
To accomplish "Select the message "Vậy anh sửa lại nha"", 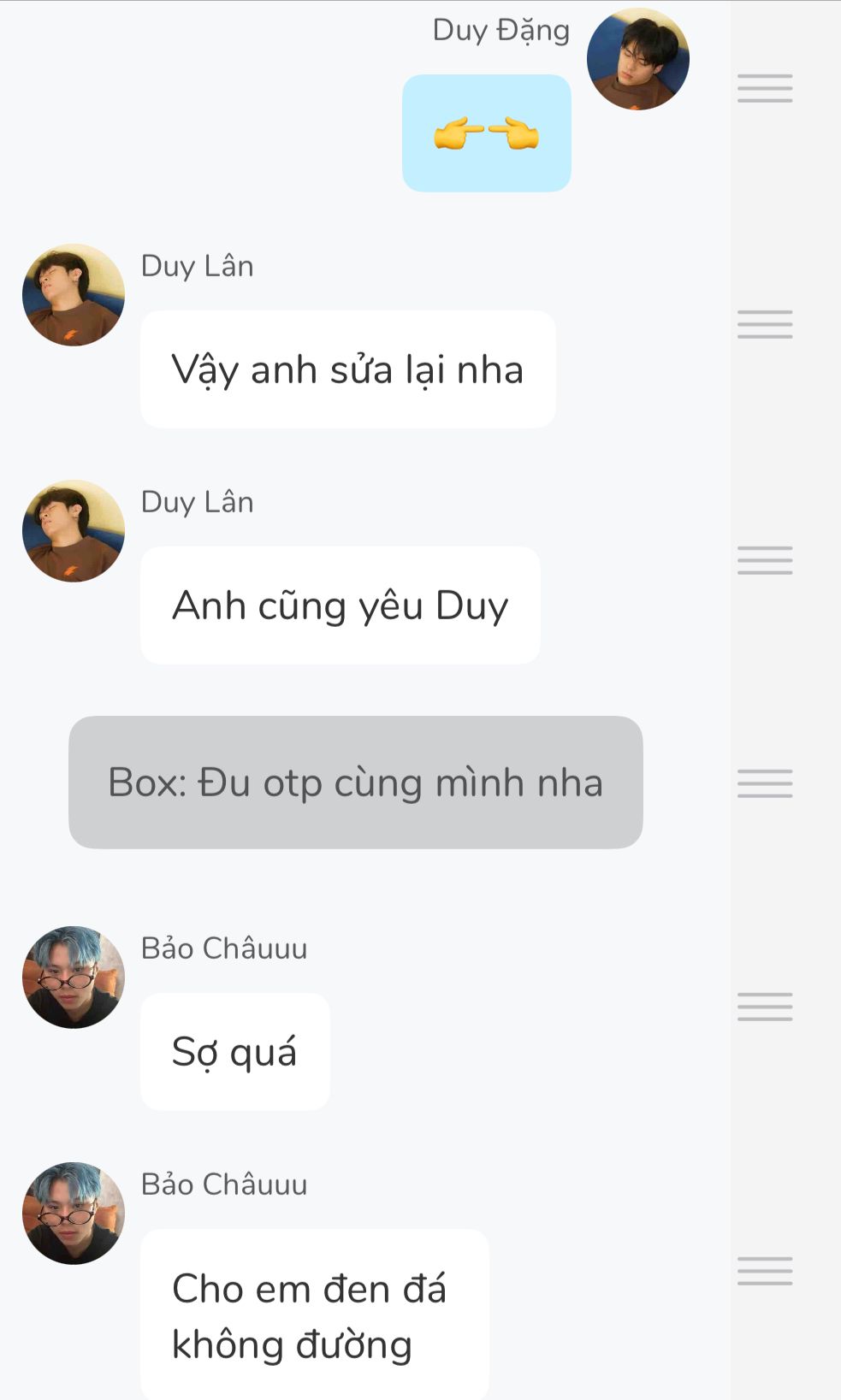I will [x=348, y=369].
